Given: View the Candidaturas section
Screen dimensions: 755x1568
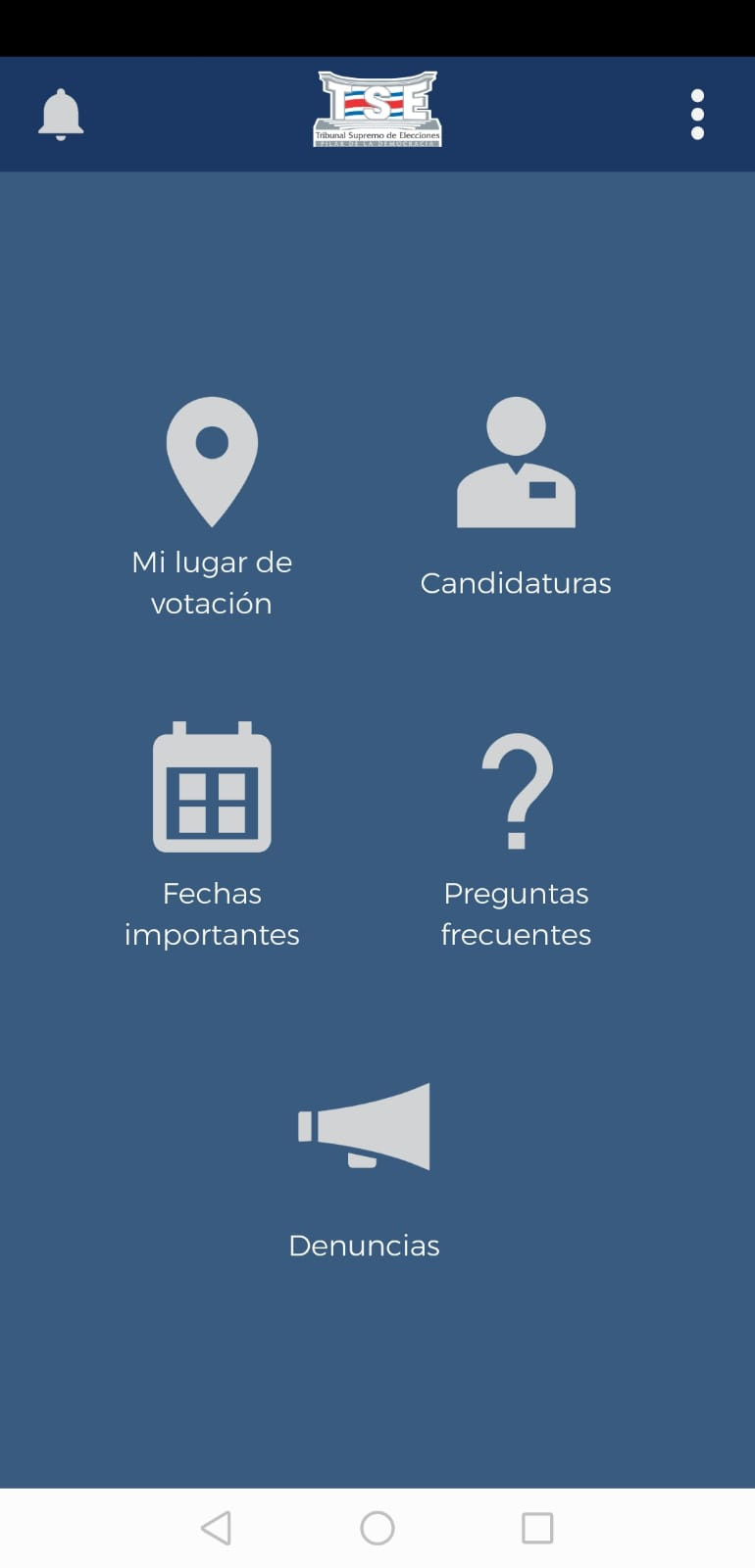Looking at the screenshot, I should click(516, 498).
